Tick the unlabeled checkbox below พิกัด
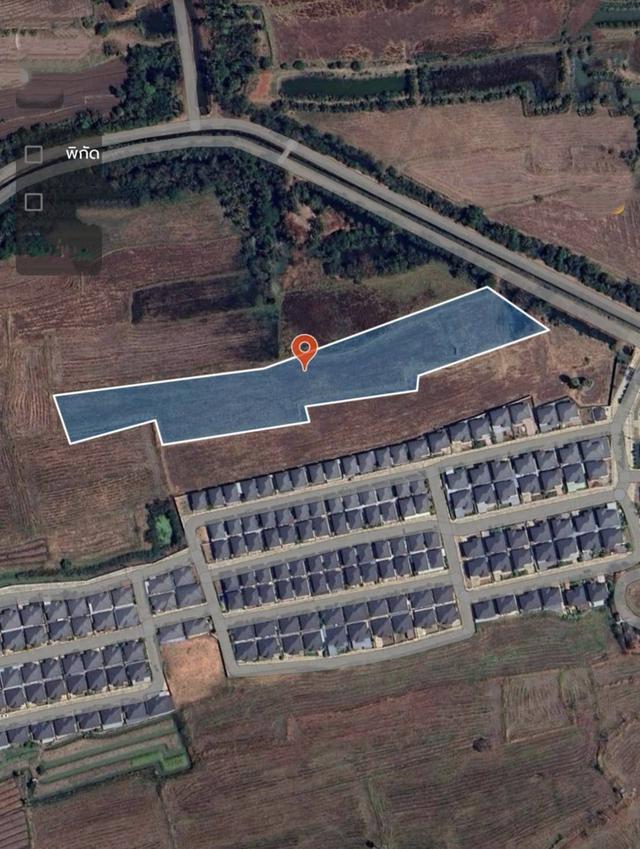 tap(34, 202)
